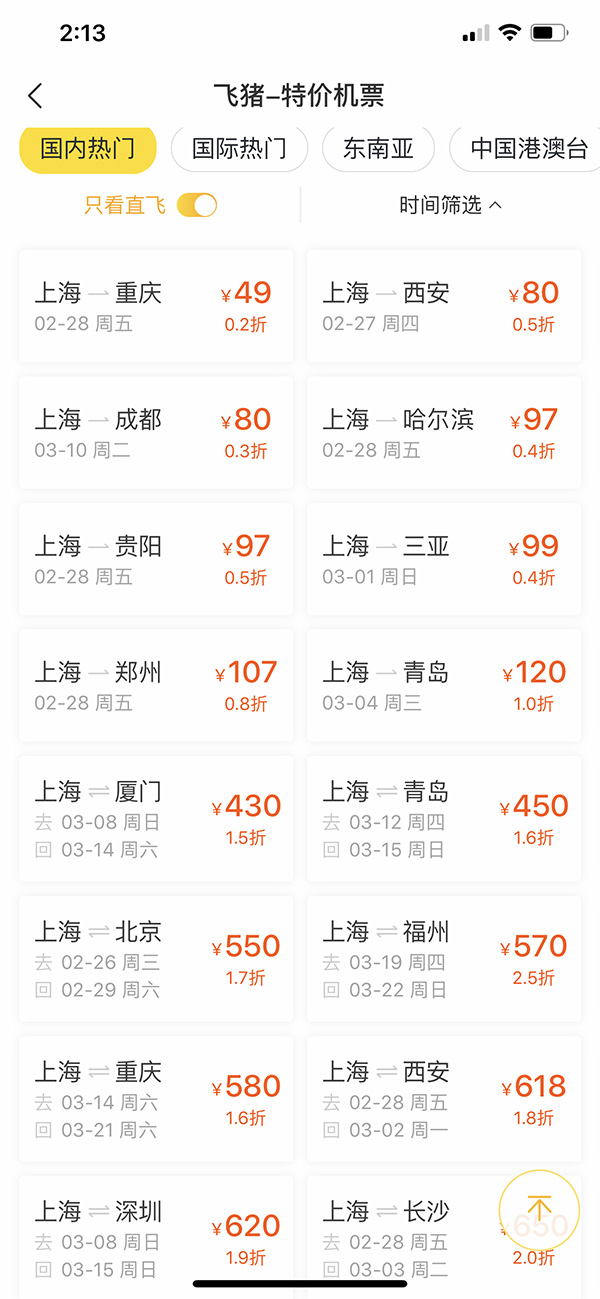Select the 上海 to 郑州 ¥107 flight
This screenshot has height=1299, width=600.
click(156, 685)
